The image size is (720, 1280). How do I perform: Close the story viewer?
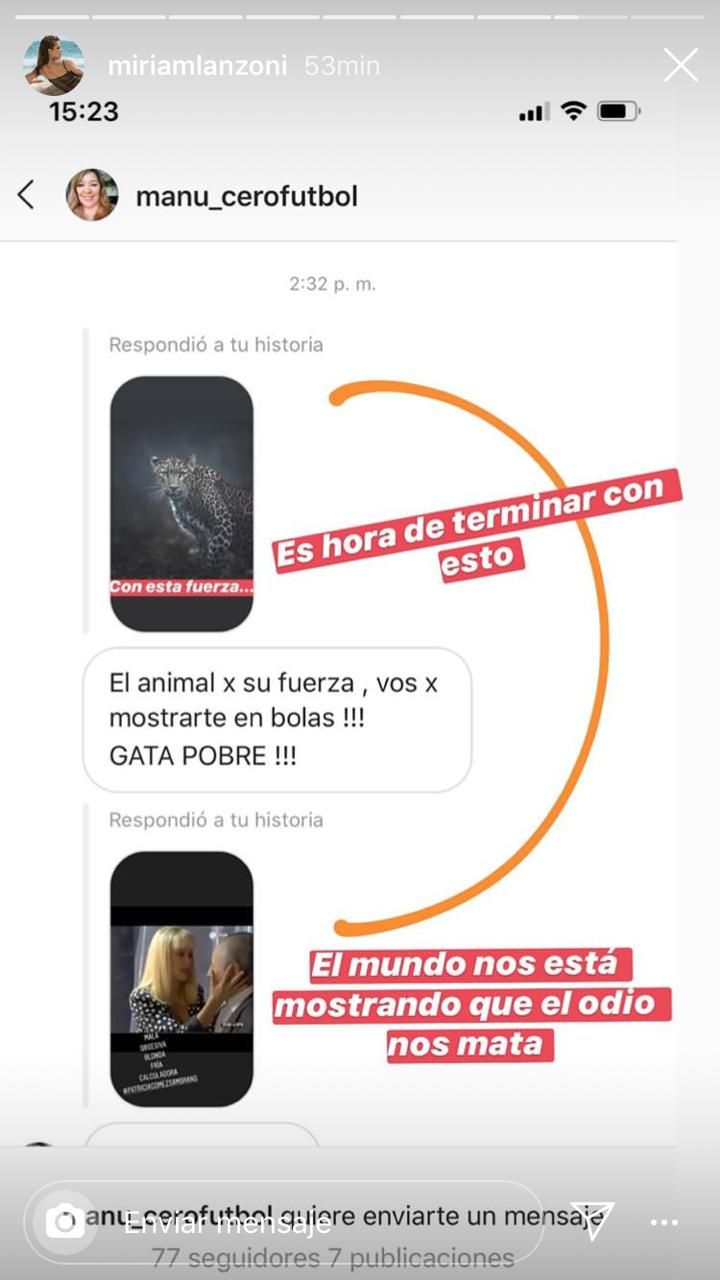pyautogui.click(x=681, y=66)
